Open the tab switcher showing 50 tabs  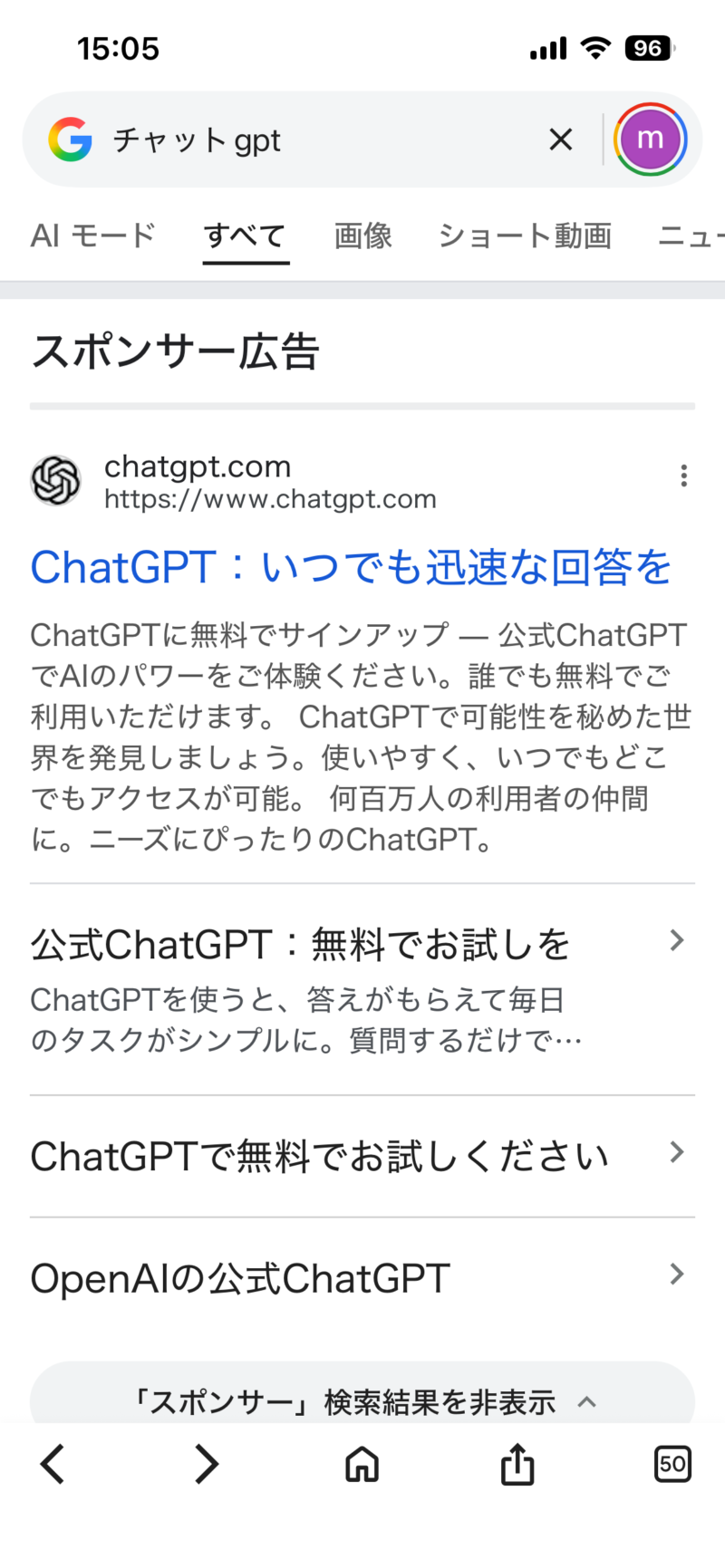coord(672,1464)
